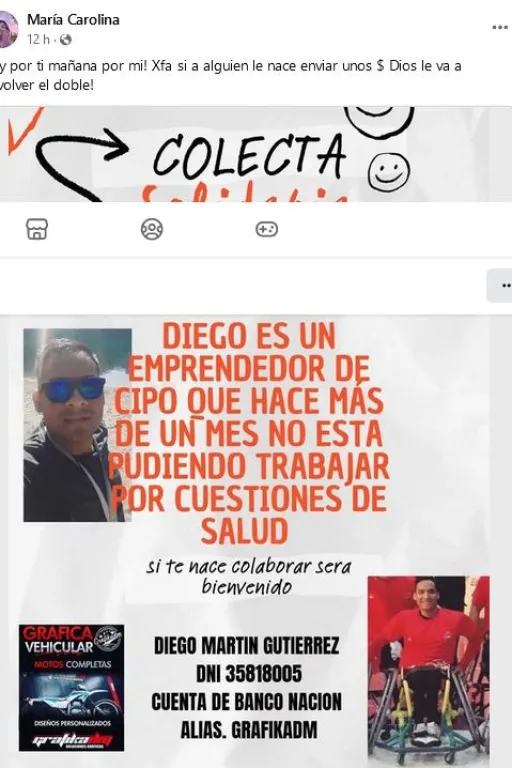Viewport: 512px width, 768px height.
Task: Go to Marketplace via the storefront icon
Action: [x=37, y=229]
